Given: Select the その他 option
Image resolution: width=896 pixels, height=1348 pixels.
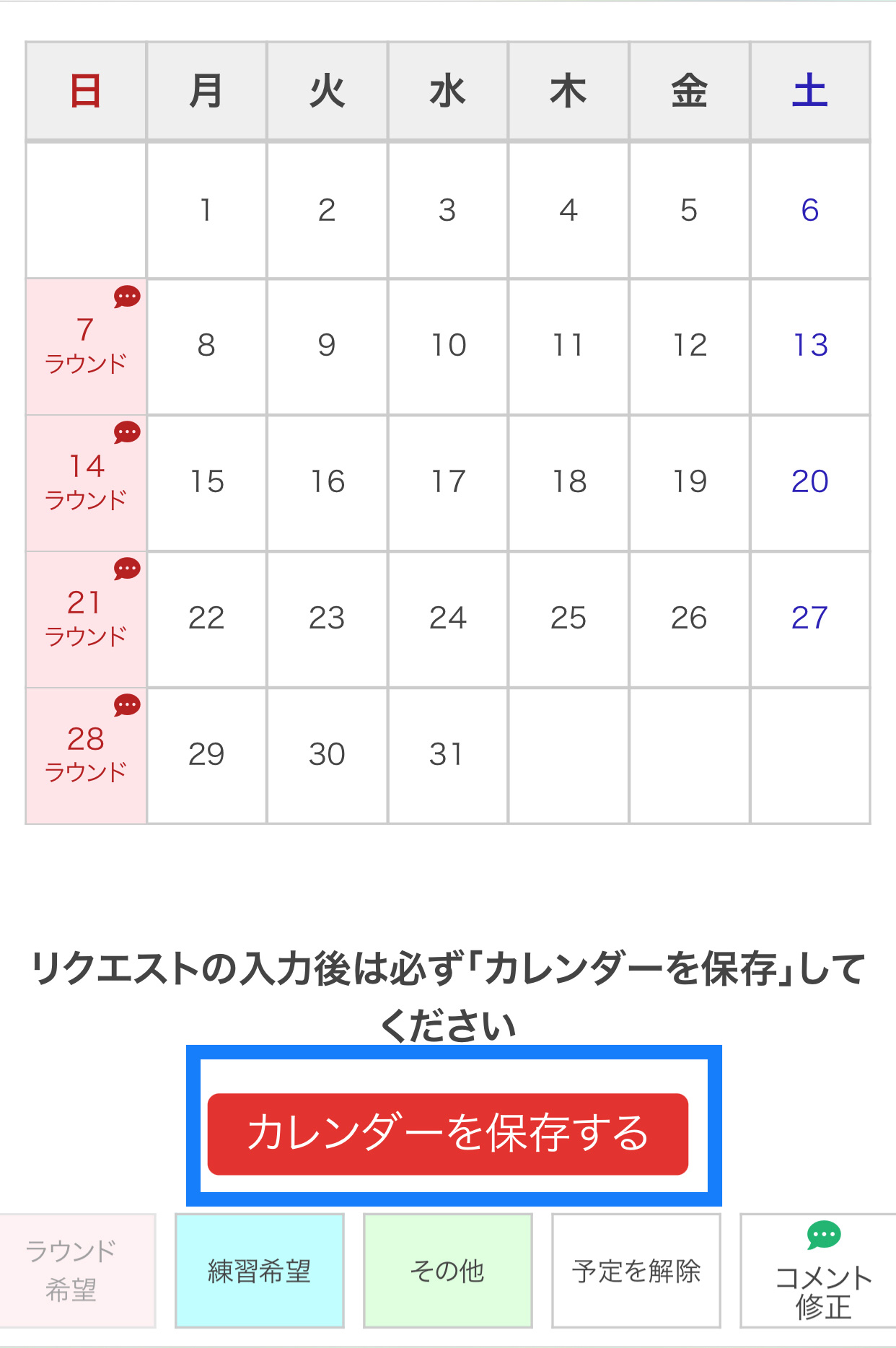Looking at the screenshot, I should click(447, 1271).
